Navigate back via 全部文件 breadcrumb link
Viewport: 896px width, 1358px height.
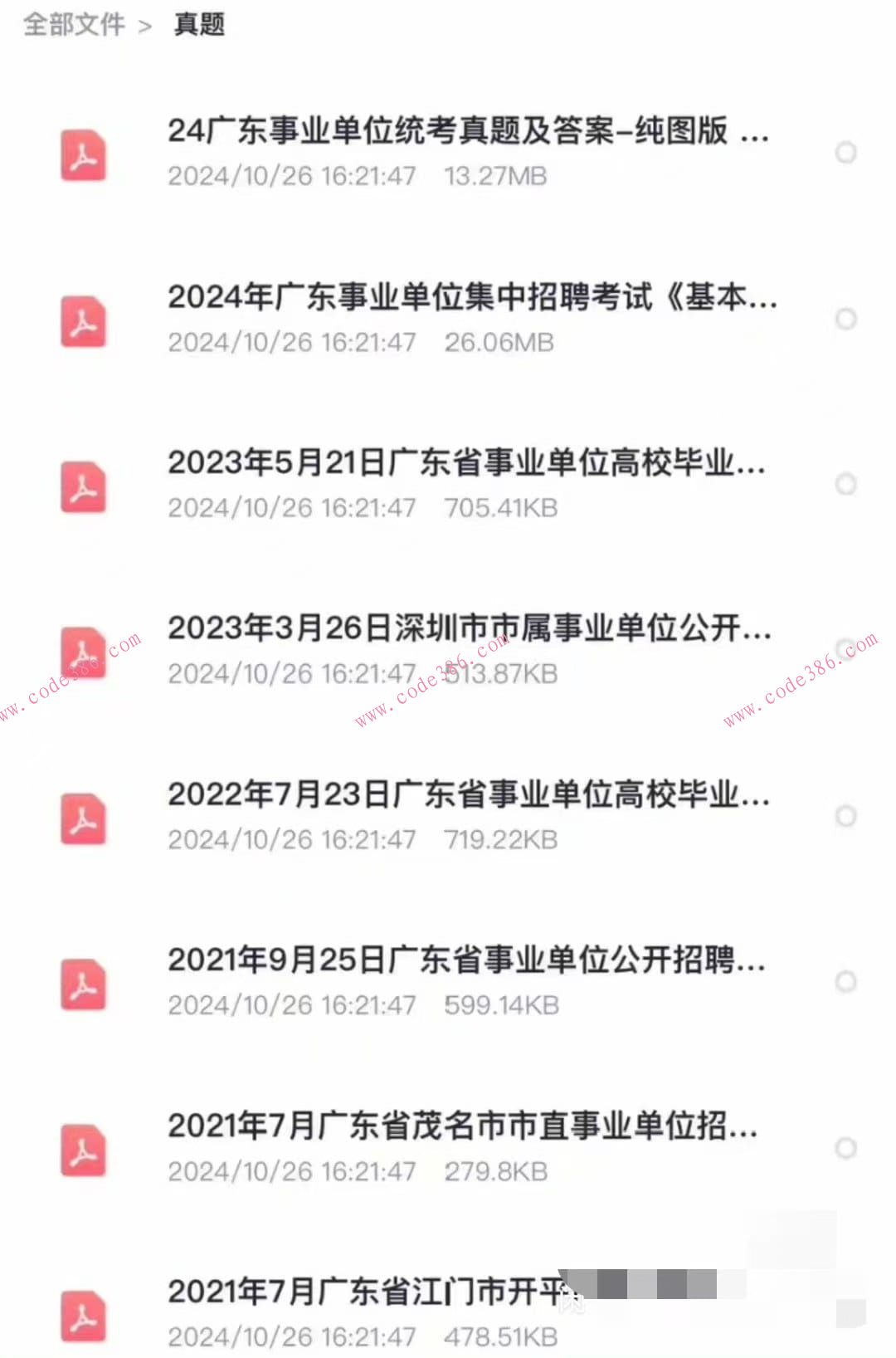(73, 25)
